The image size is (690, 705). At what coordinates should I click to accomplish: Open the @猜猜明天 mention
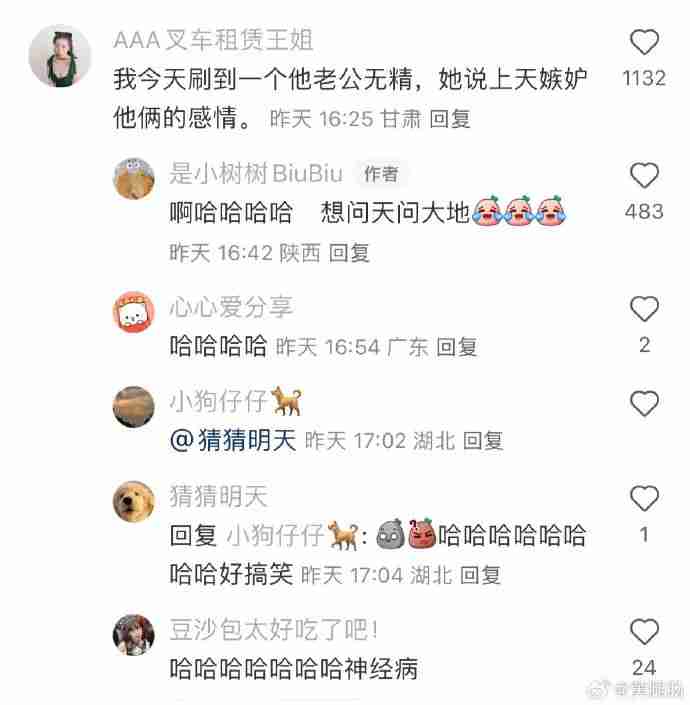[x=233, y=440]
